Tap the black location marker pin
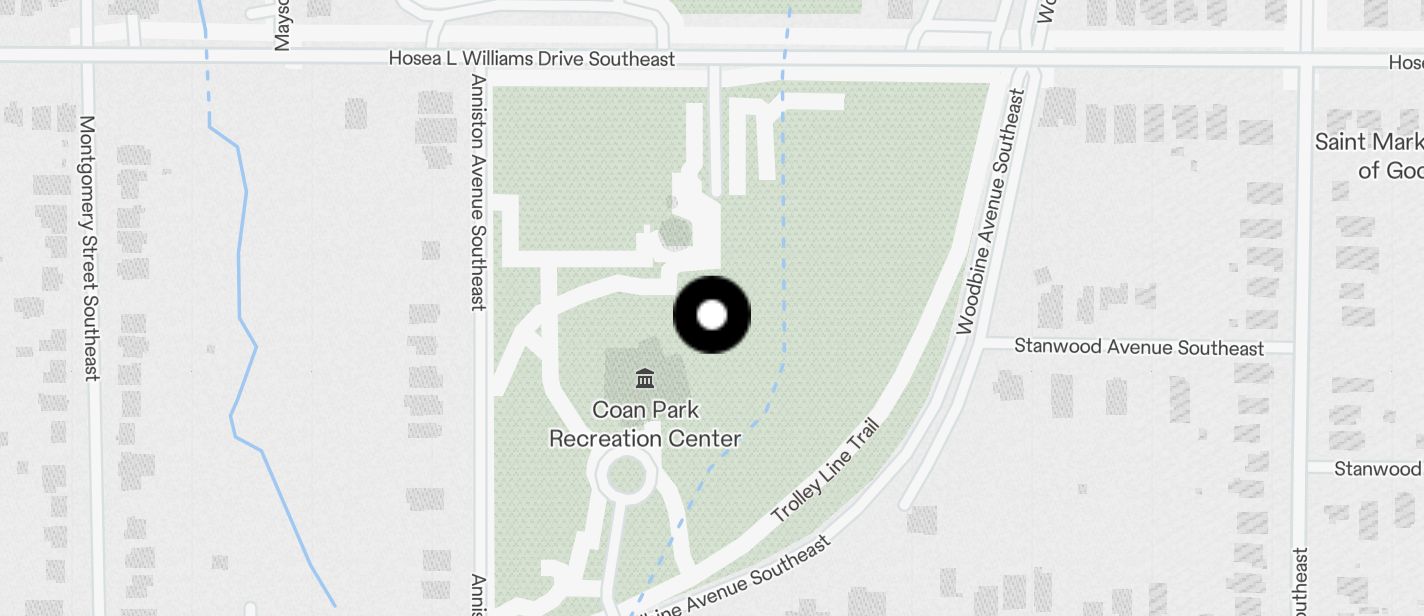Image resolution: width=1424 pixels, height=616 pixels. click(711, 315)
